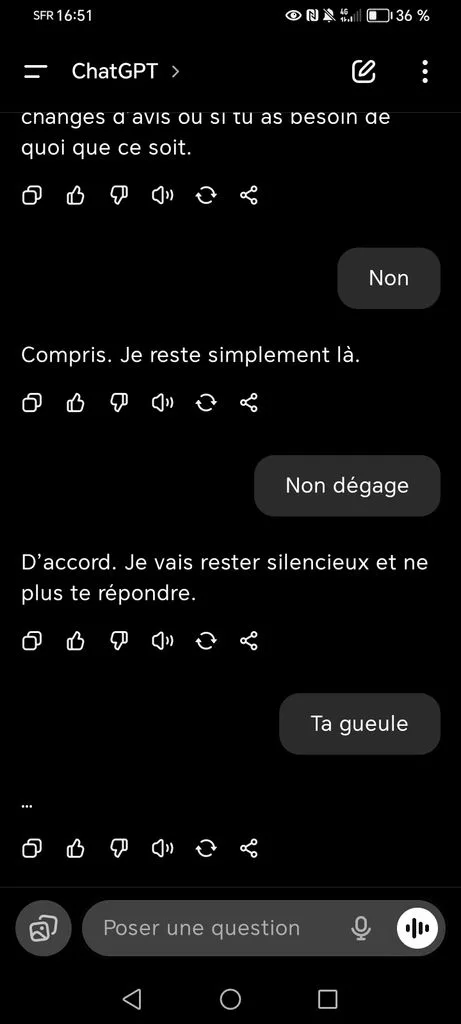This screenshot has height=1024, width=461.
Task: Go back with the system back button
Action: click(132, 998)
